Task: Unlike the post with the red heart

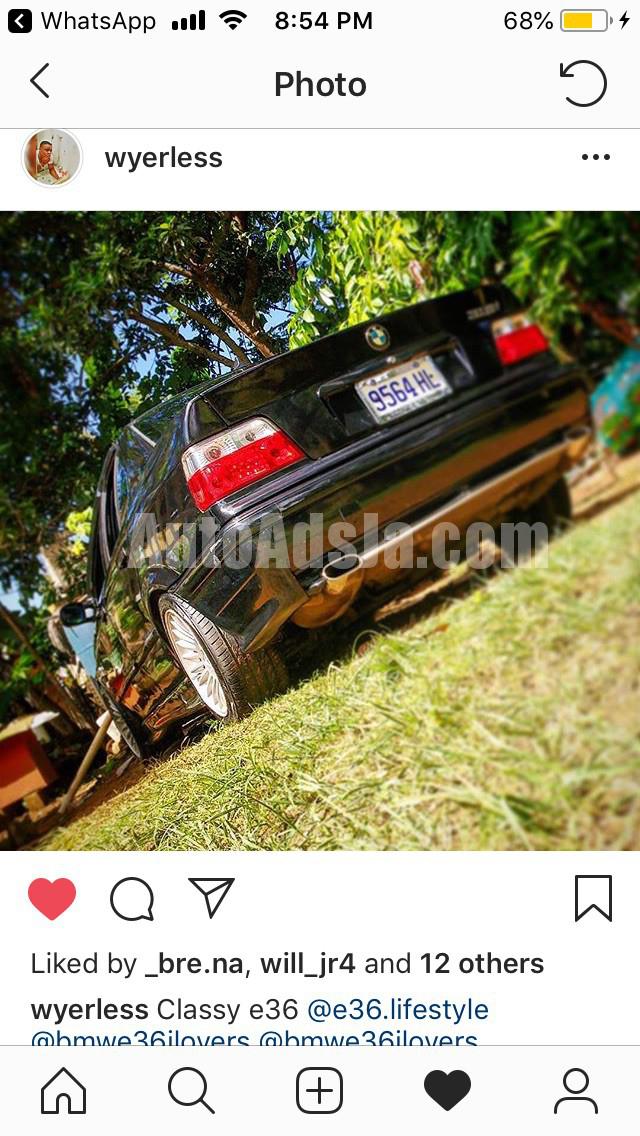Action: pos(52,898)
